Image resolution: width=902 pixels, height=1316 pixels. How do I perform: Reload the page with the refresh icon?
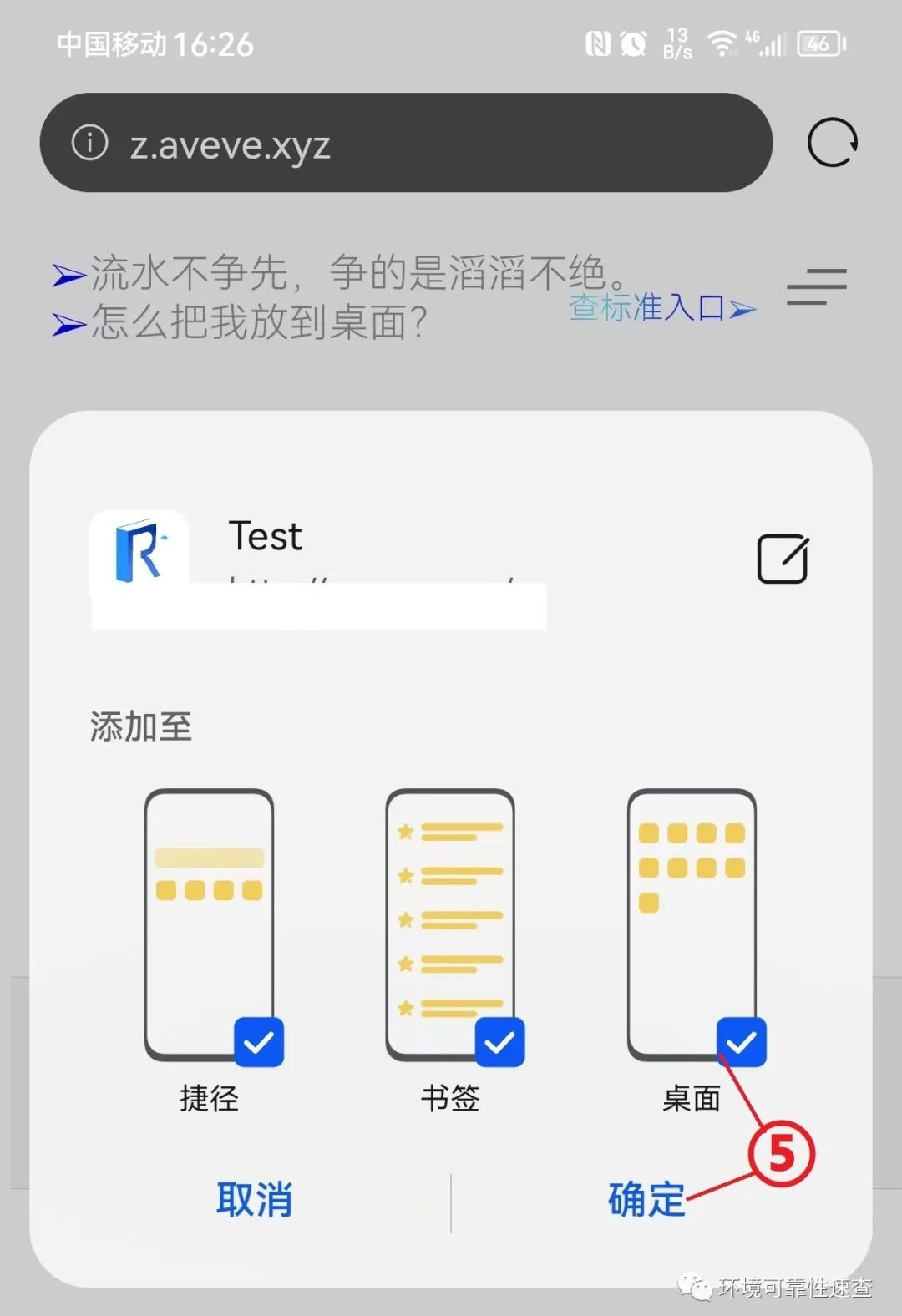pos(832,143)
